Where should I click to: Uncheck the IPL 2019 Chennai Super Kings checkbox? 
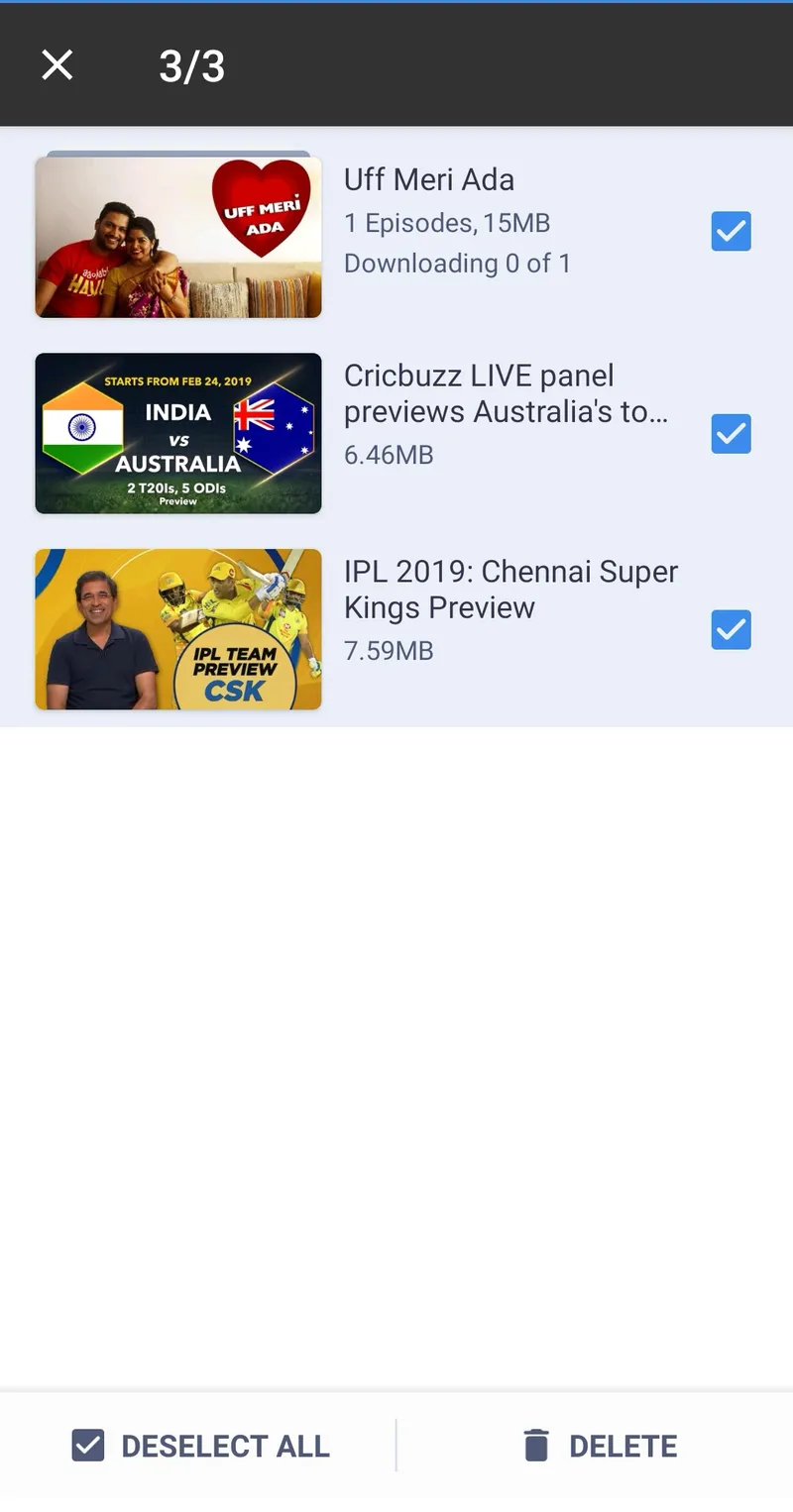tap(731, 629)
